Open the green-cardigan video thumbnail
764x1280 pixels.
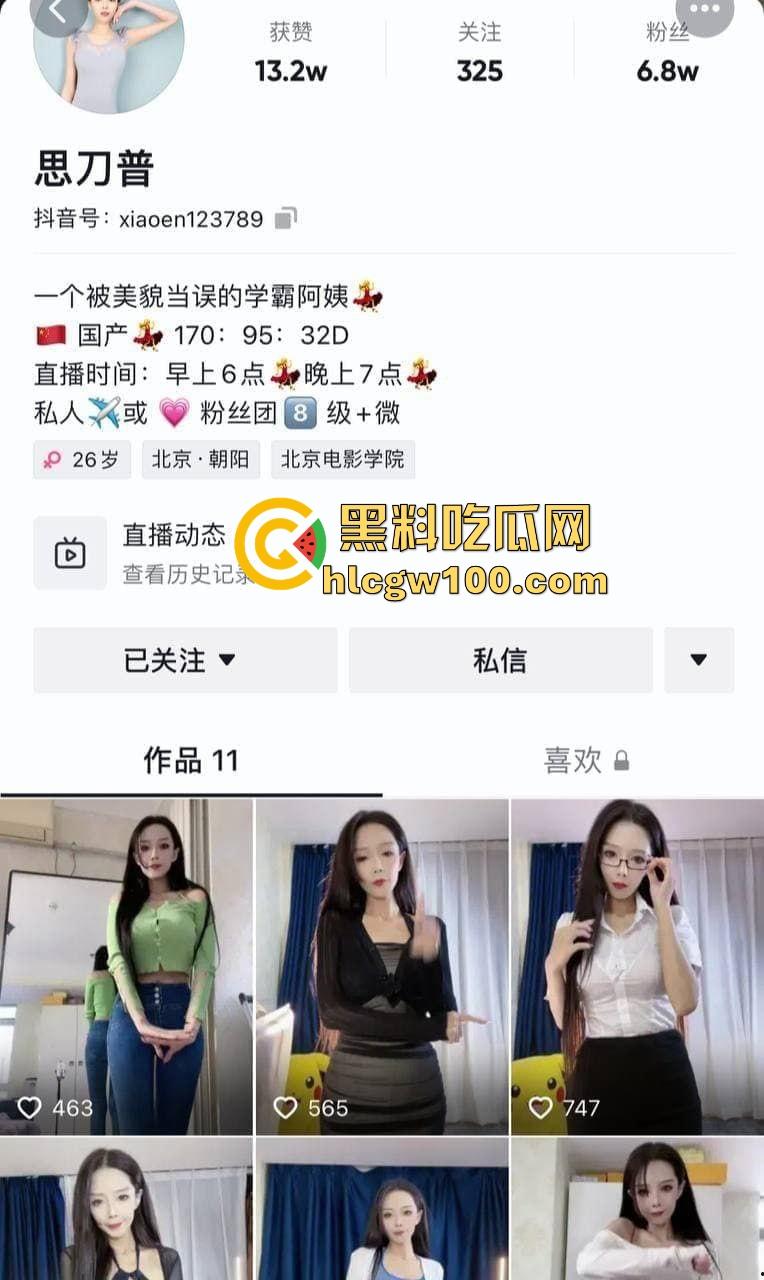pyautogui.click(x=127, y=960)
